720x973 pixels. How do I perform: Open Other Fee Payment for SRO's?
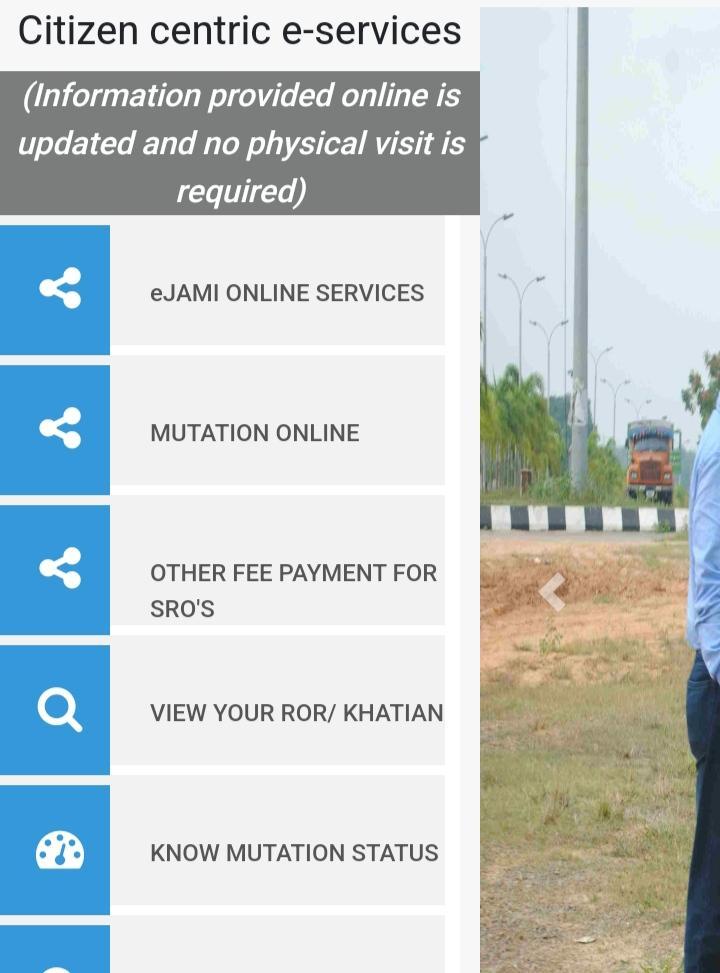pyautogui.click(x=292, y=575)
